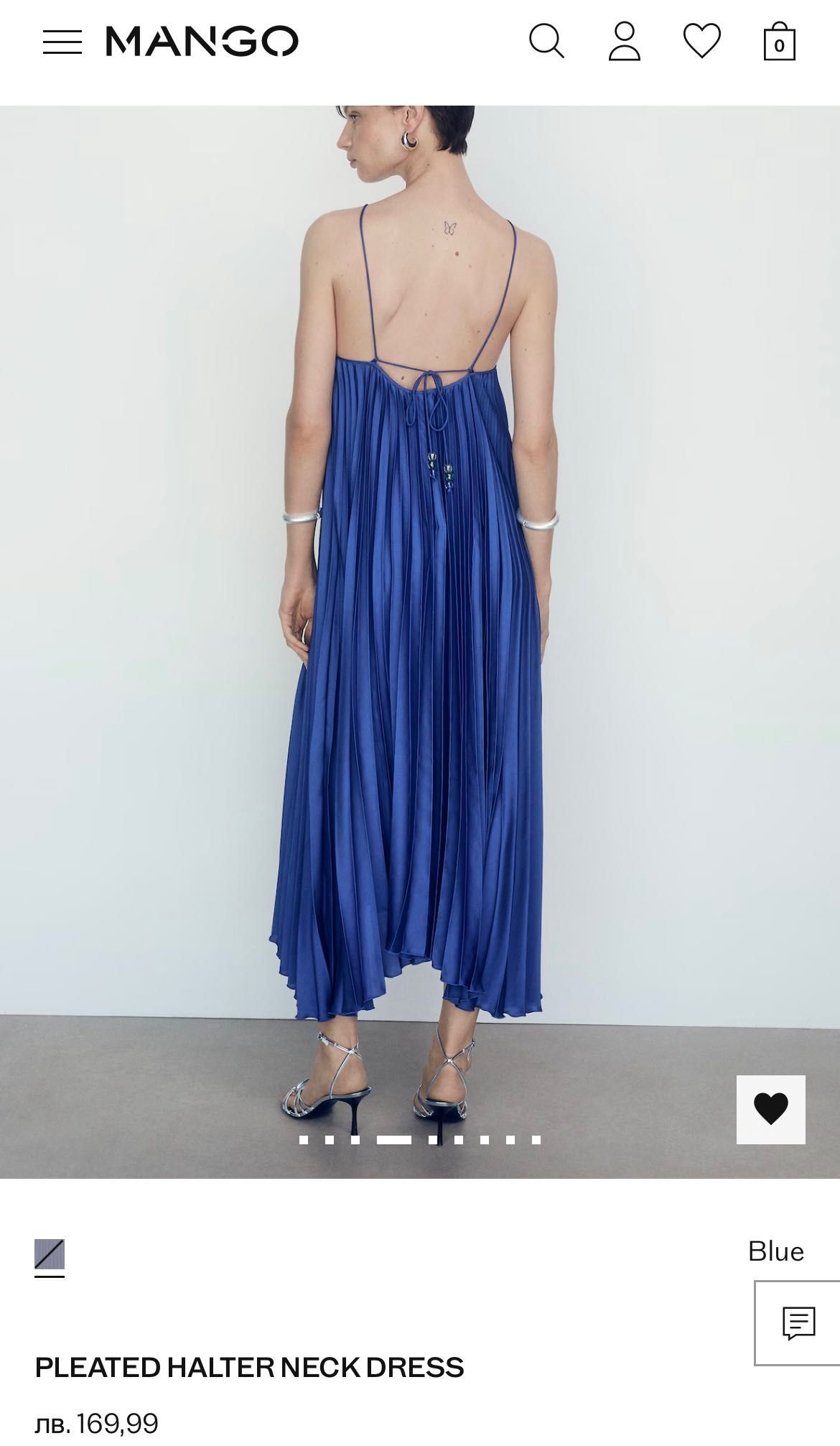Jump to the first image indicator dot
The height and width of the screenshot is (1446, 840).
(304, 1139)
